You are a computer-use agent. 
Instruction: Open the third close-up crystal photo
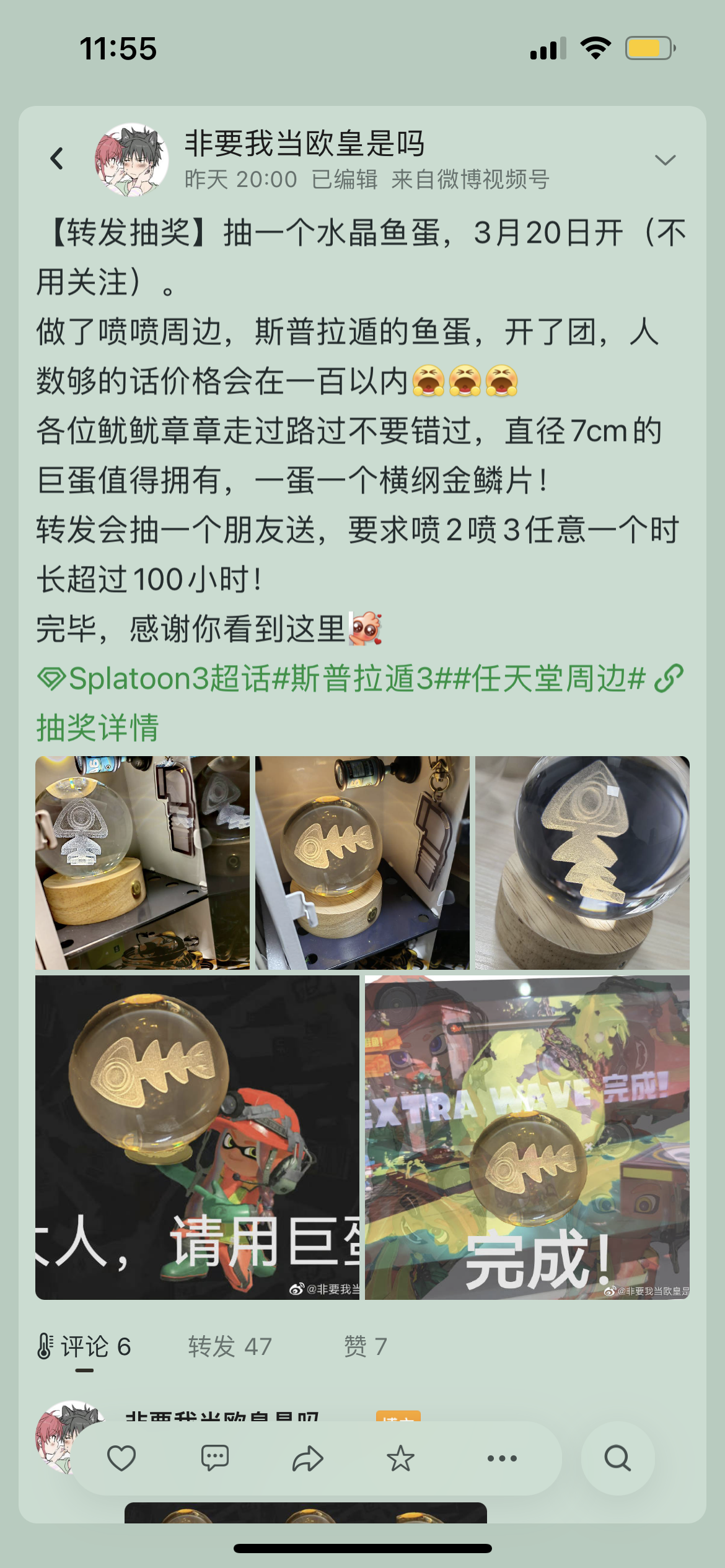click(582, 863)
